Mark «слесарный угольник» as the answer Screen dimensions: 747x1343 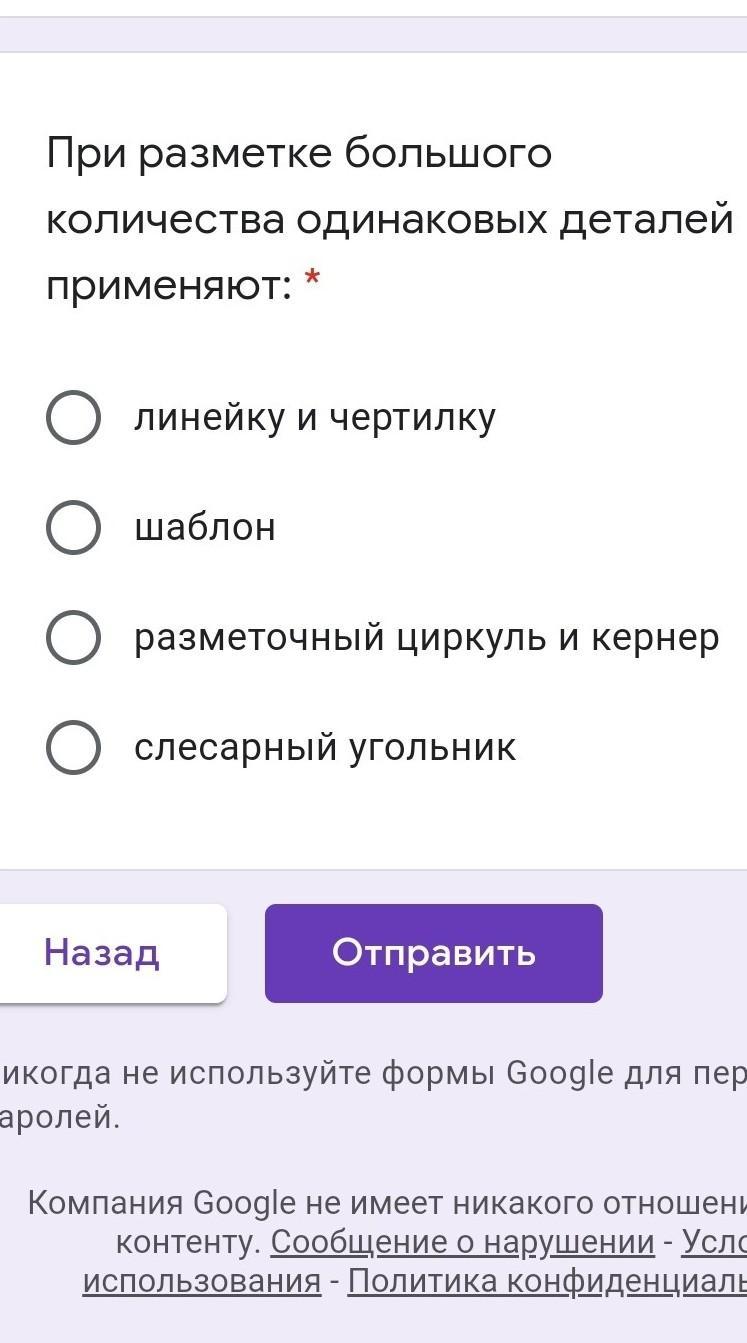coord(73,748)
